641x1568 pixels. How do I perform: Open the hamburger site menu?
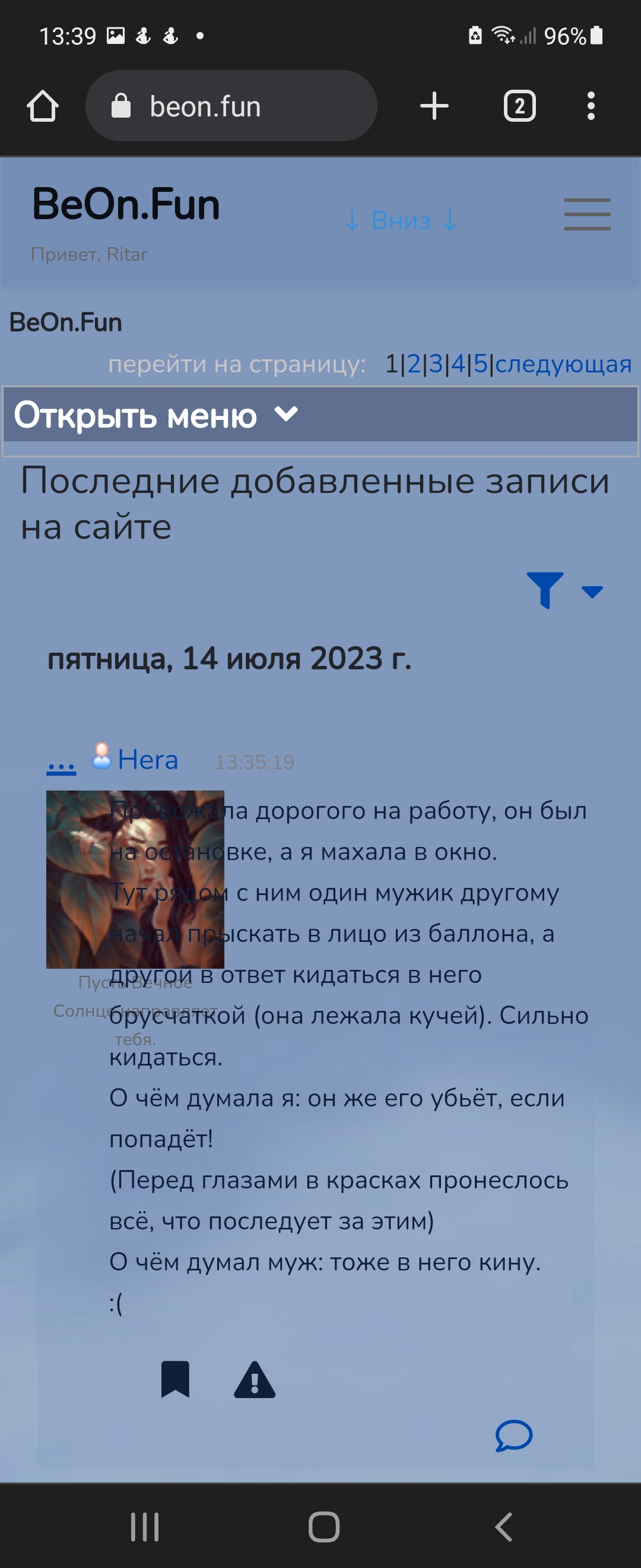tap(587, 214)
